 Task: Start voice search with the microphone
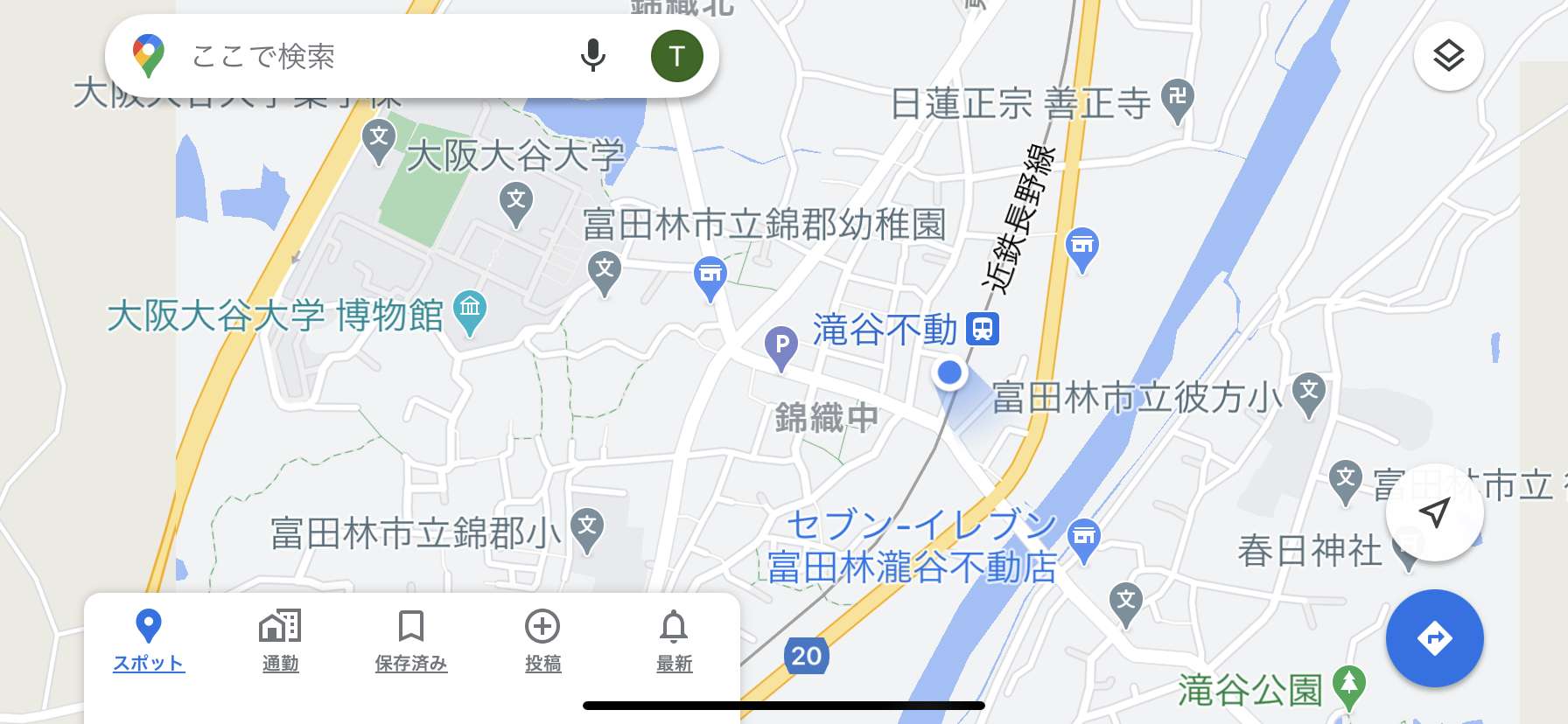point(592,56)
